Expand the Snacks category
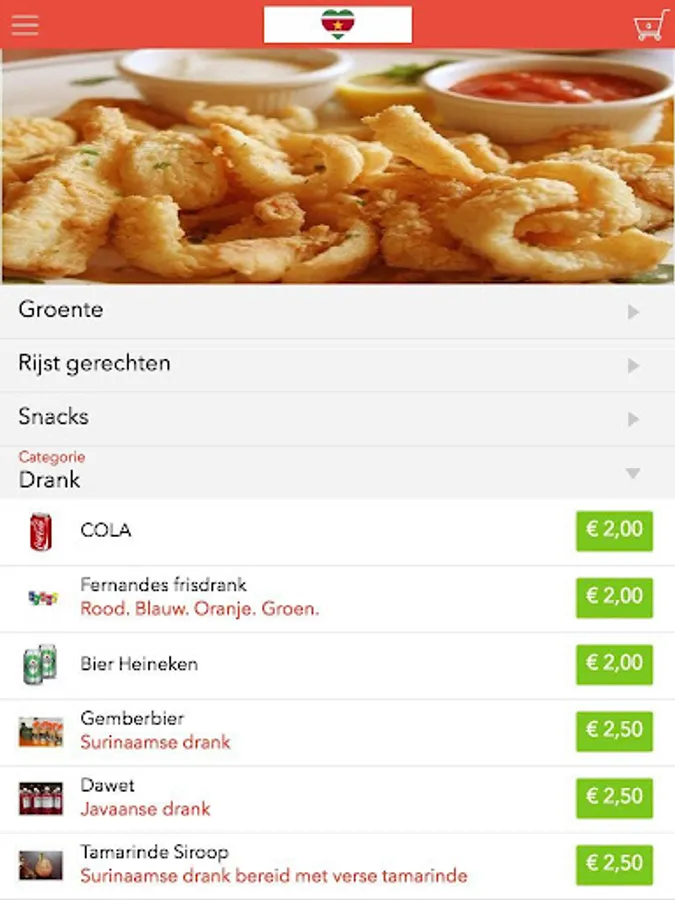675x900 pixels. click(337, 418)
